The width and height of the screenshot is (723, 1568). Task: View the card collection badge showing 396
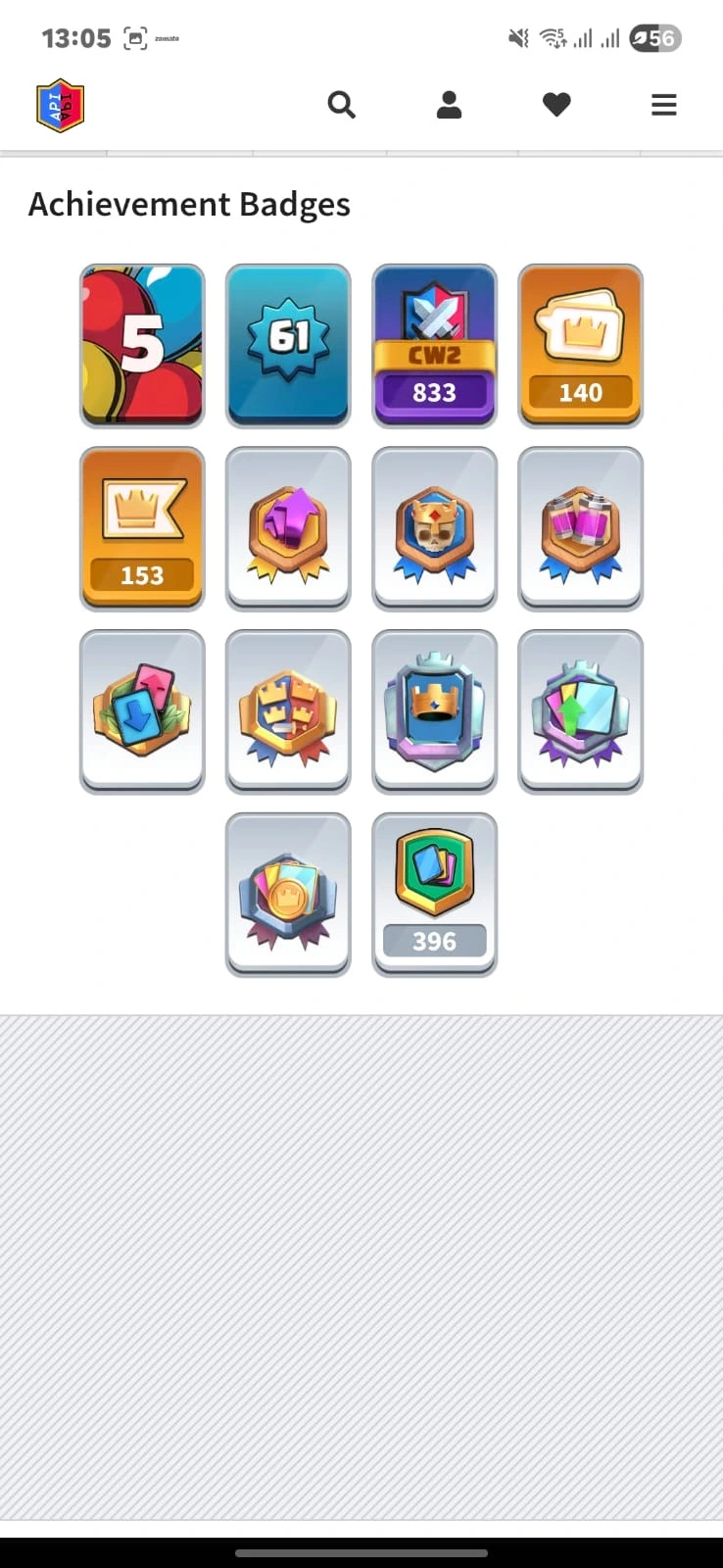tap(434, 894)
